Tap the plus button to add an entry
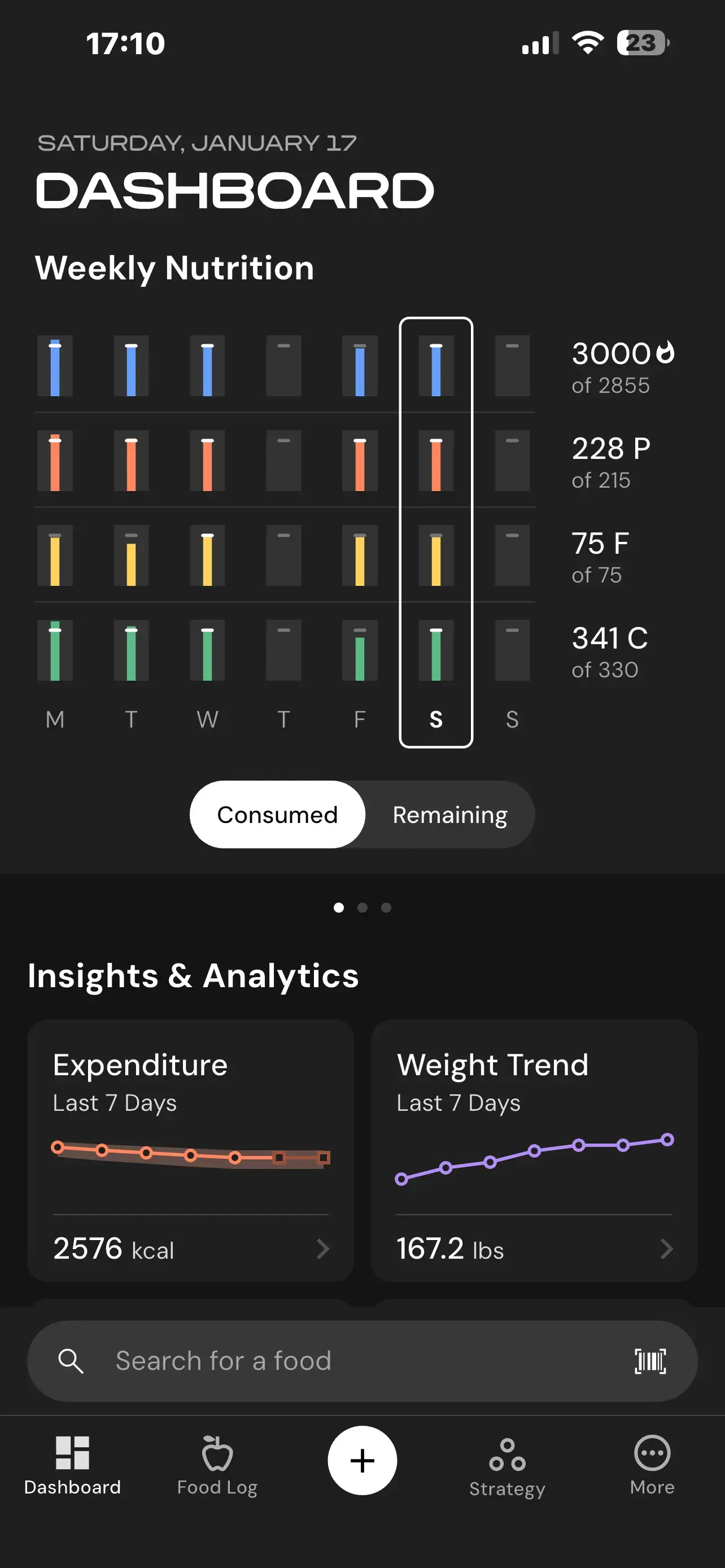The width and height of the screenshot is (725, 1568). (x=362, y=1460)
